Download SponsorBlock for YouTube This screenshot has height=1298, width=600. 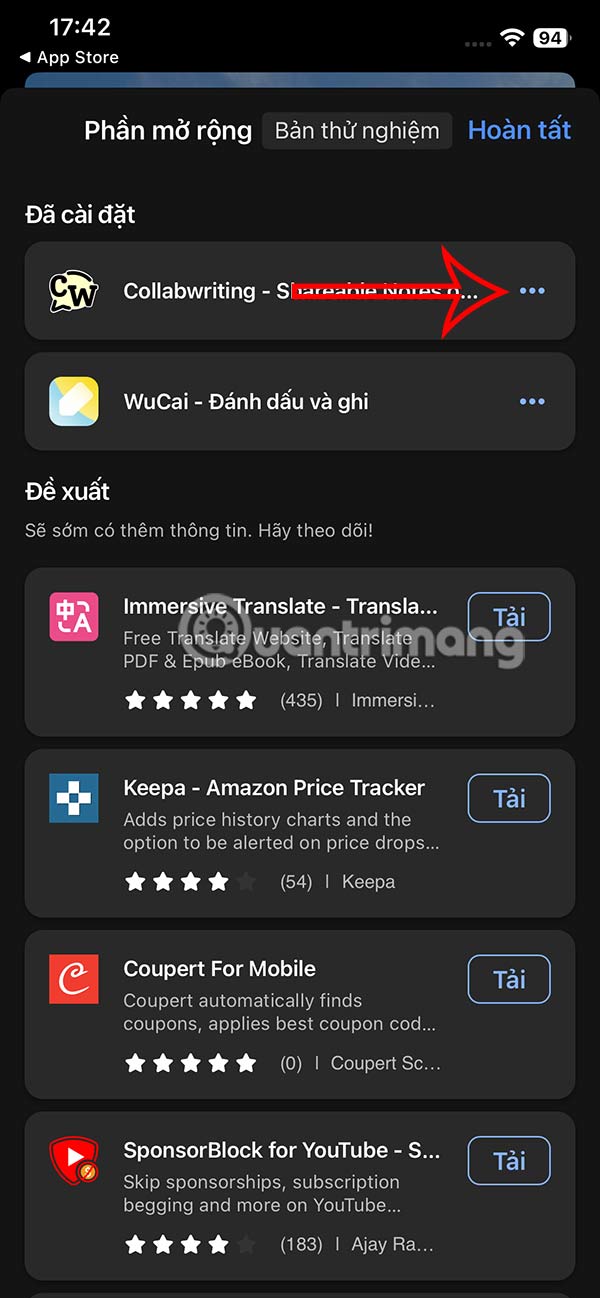click(x=509, y=1160)
